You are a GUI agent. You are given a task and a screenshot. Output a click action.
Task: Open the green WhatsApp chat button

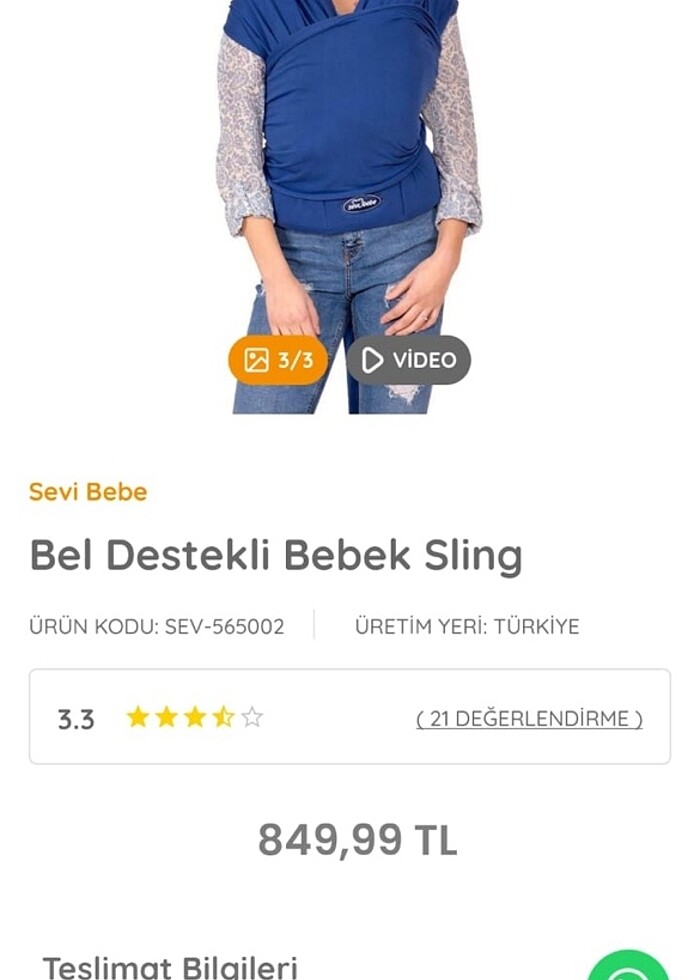point(630,967)
